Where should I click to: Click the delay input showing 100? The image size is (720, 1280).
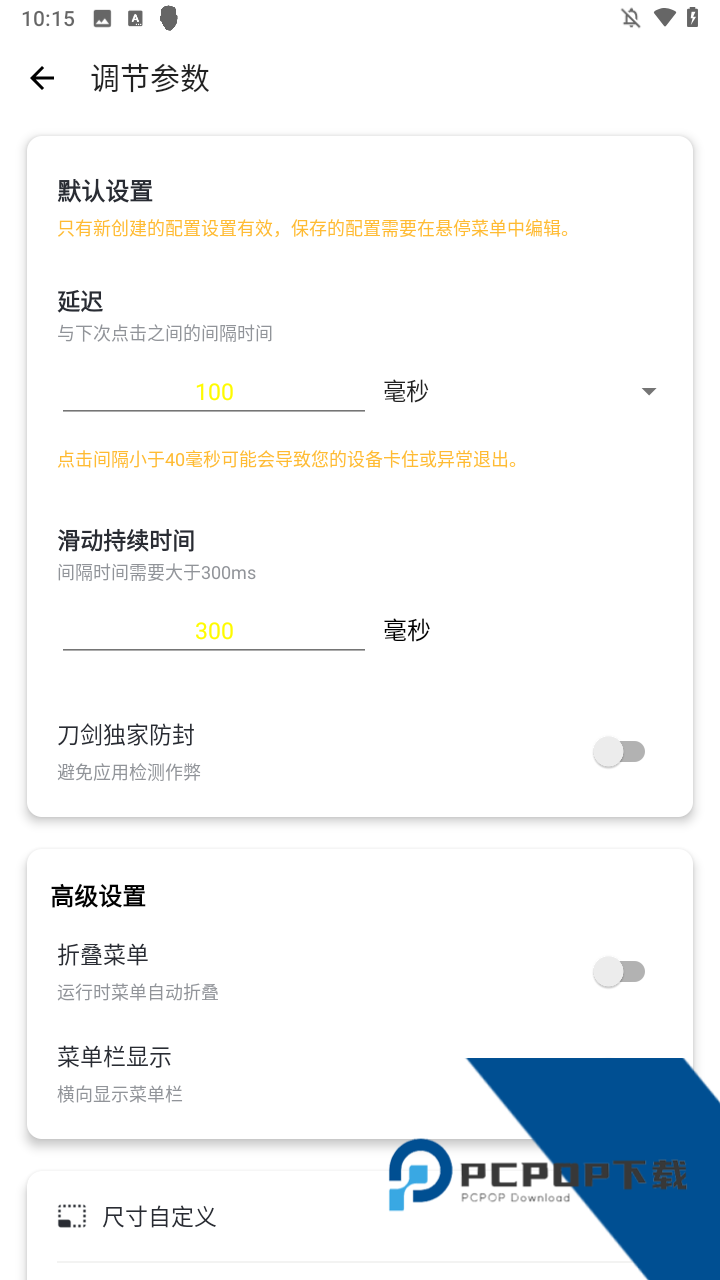[213, 392]
